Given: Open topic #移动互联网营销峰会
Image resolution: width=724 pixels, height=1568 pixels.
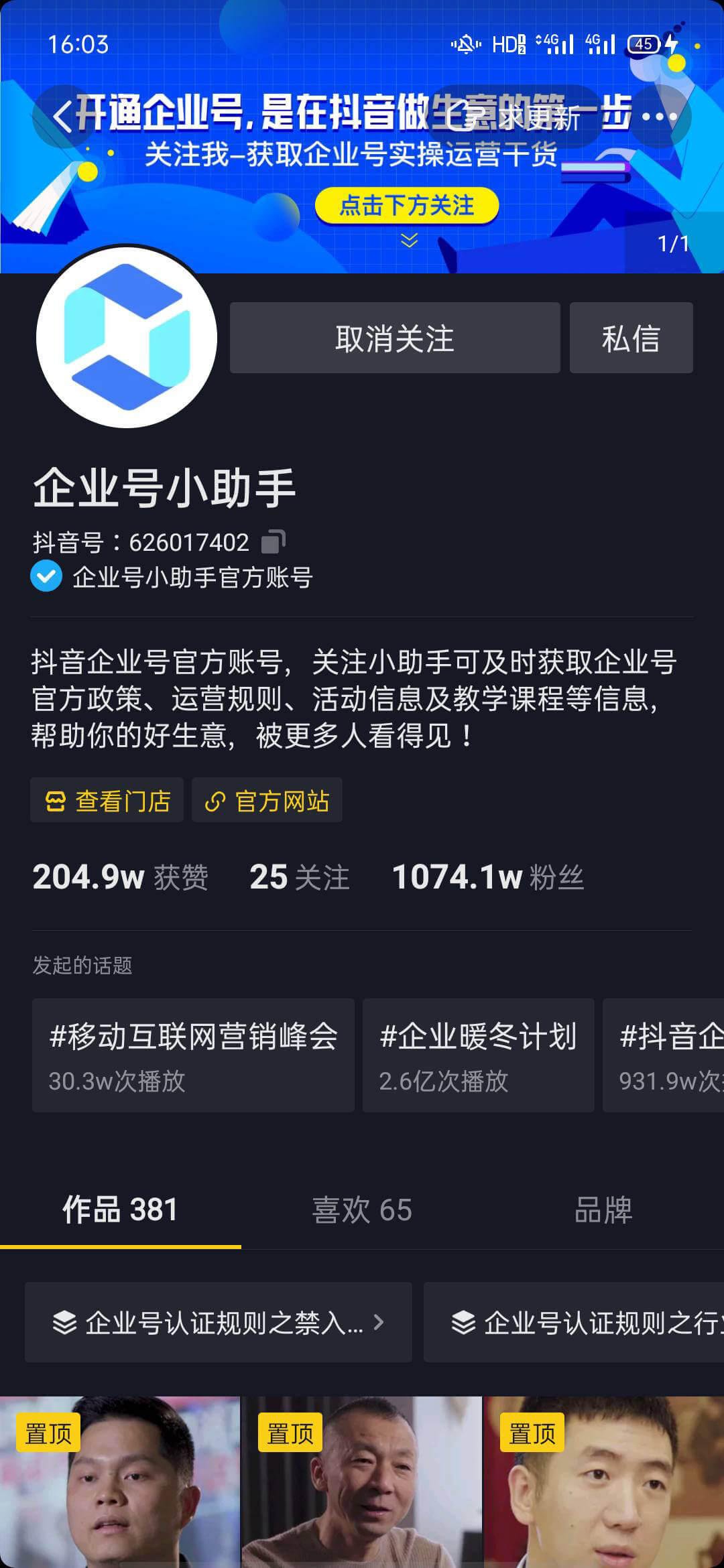Looking at the screenshot, I should point(193,1055).
